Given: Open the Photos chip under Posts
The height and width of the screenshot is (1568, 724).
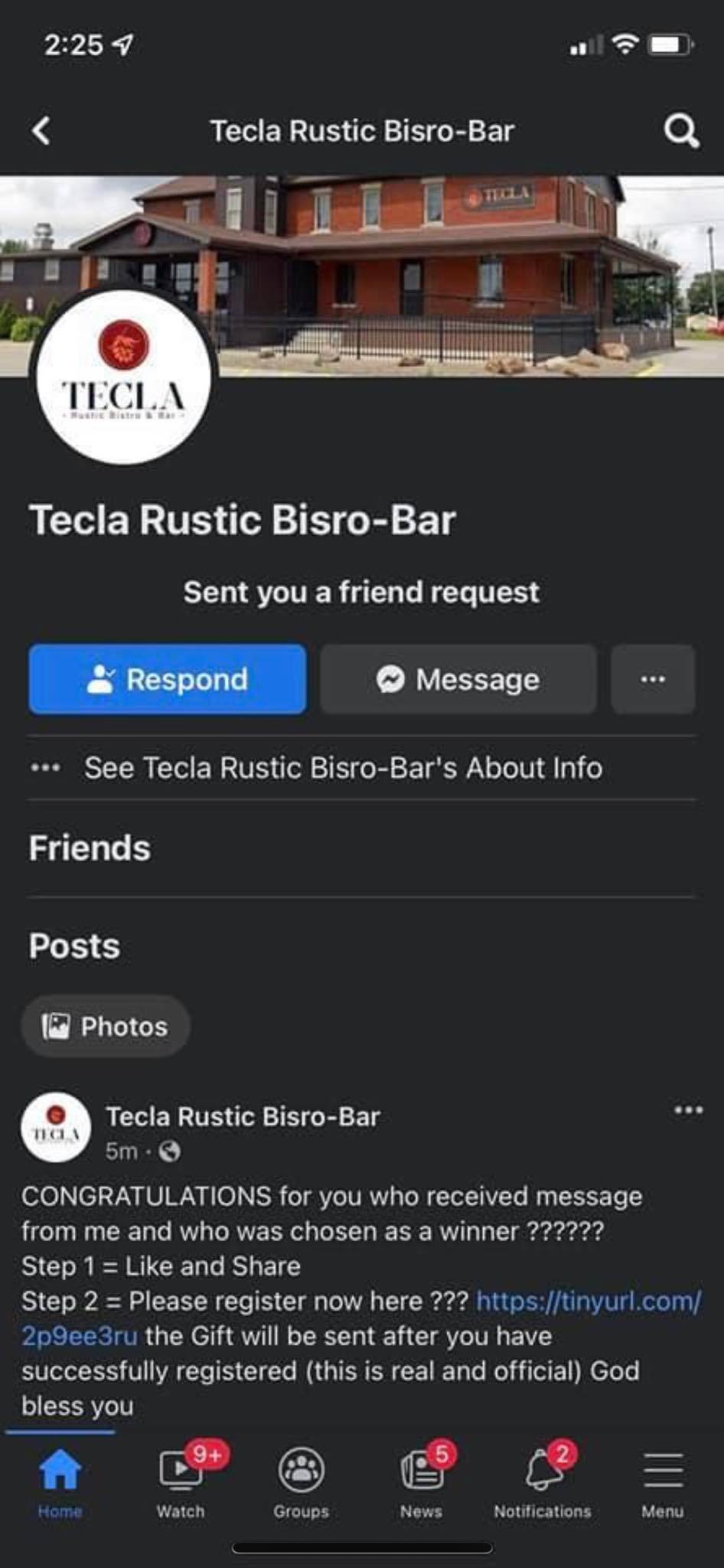Looking at the screenshot, I should 106,1026.
